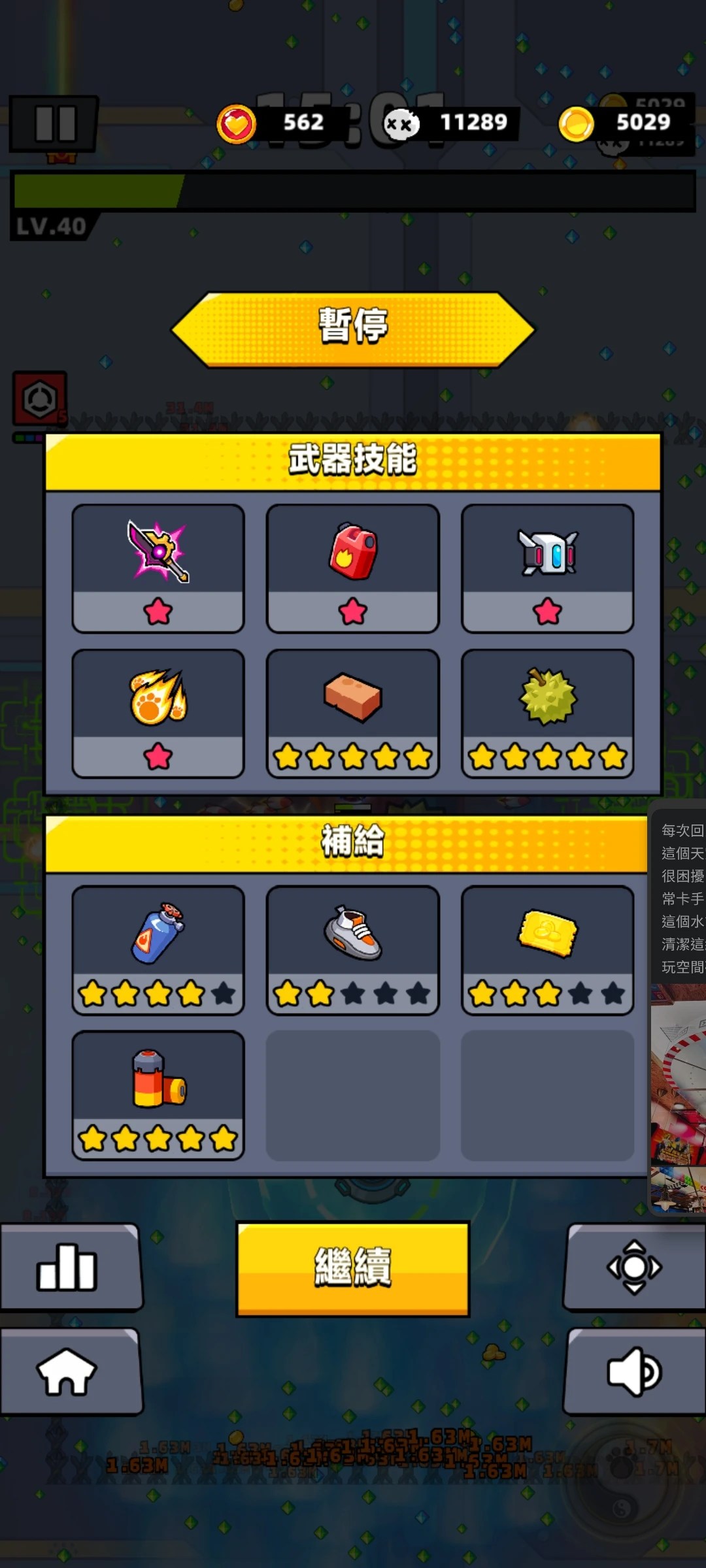Viewport: 706px width, 1568px height.
Task: Select the brick weapon skill
Action: pos(353,713)
